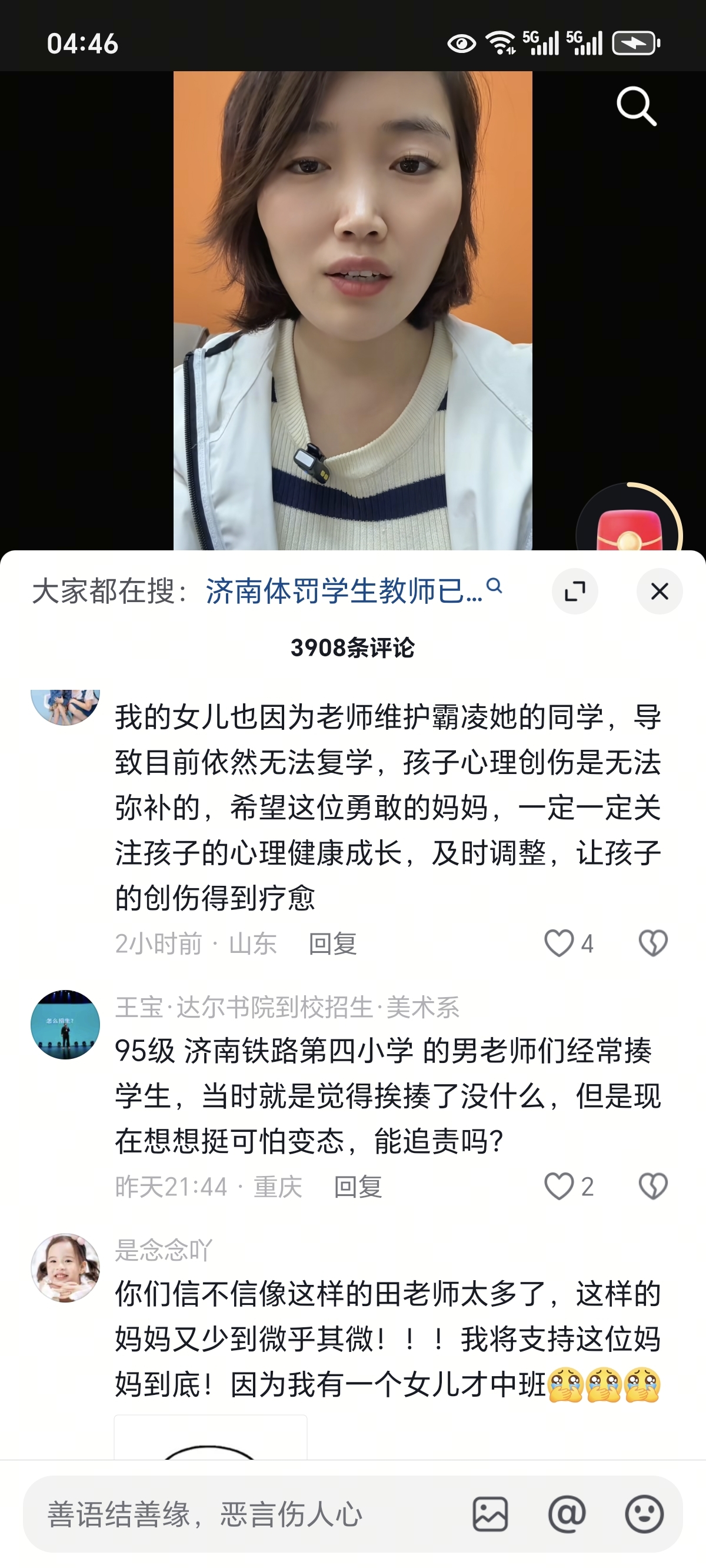Dislike the 昨天21:44 comment from 重庆

pos(653,1187)
